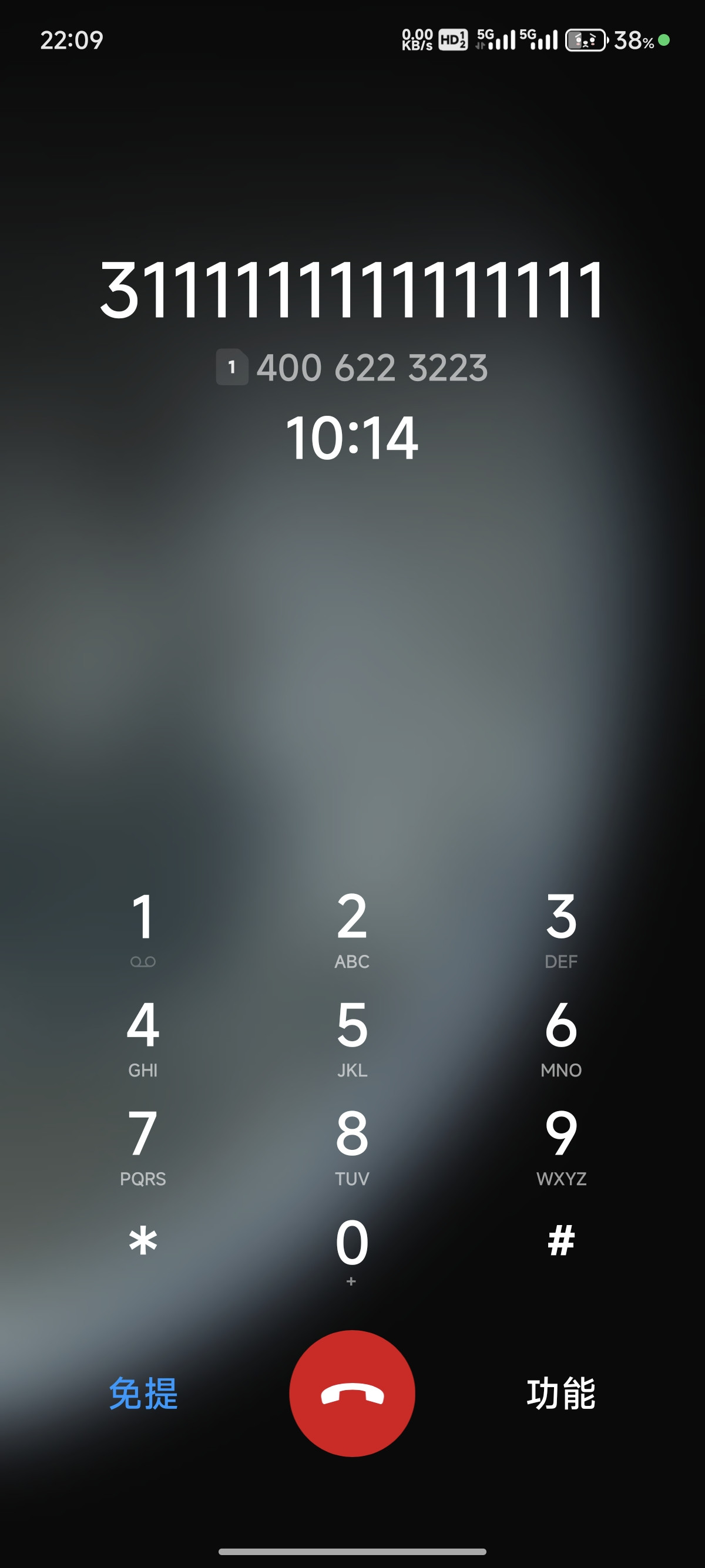Toggle the 免提 speakerphone
Screen dimensions: 705x1568
point(142,1394)
